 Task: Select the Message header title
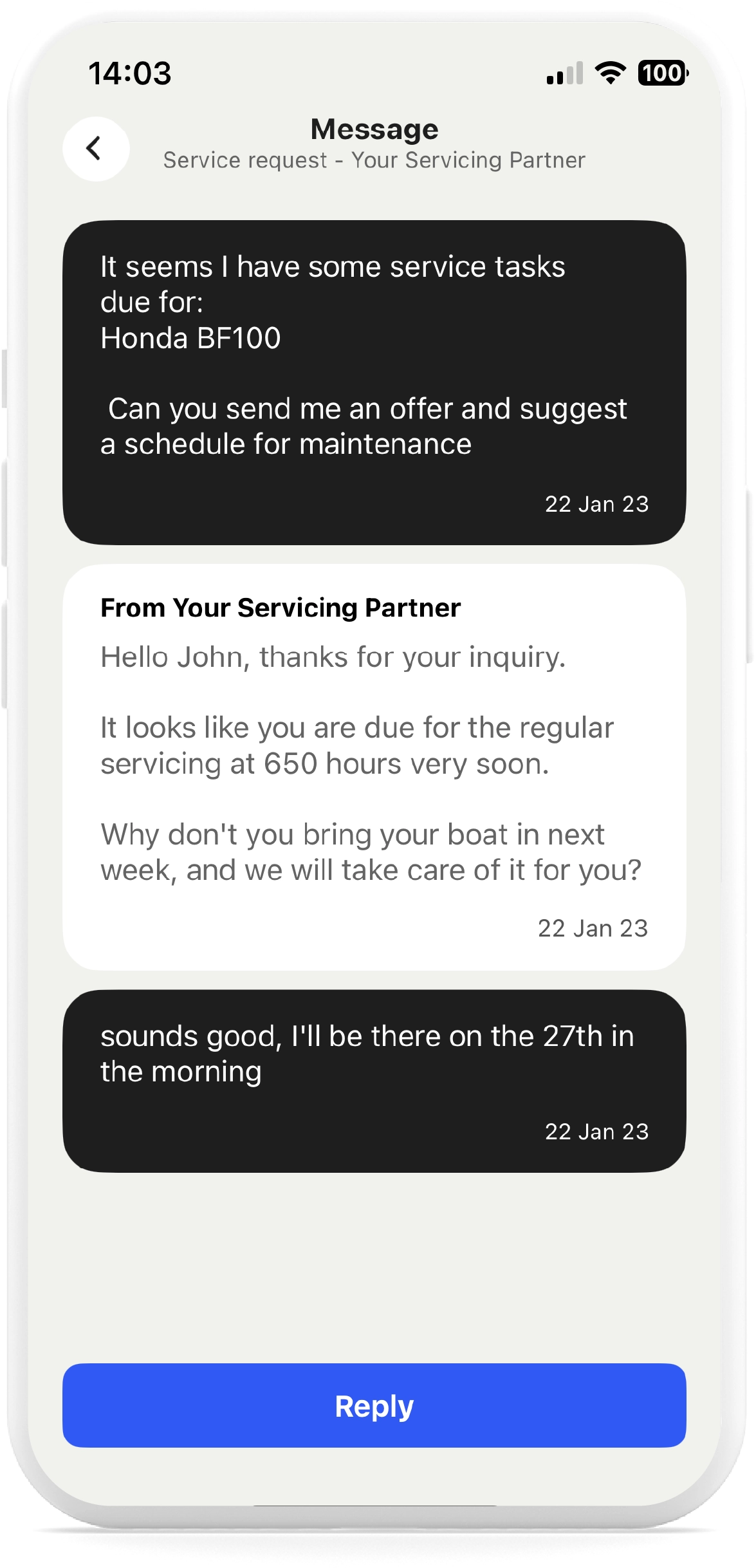point(374,128)
